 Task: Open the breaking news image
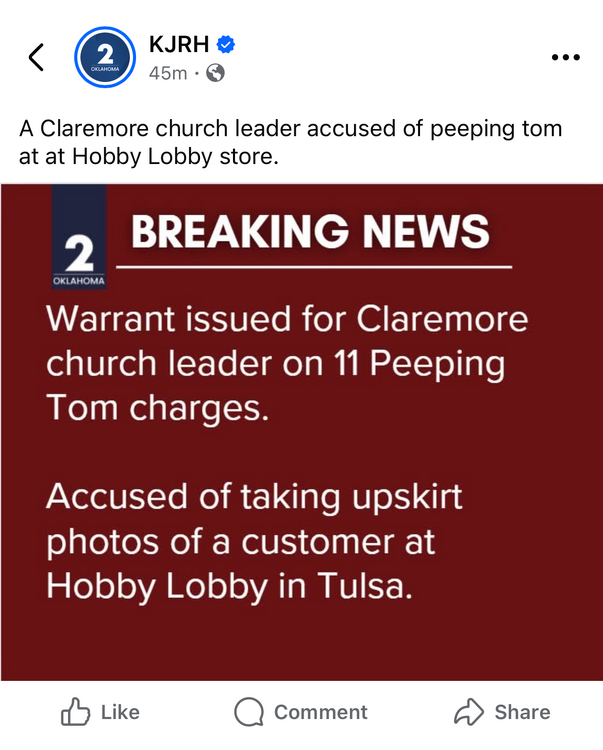click(301, 432)
